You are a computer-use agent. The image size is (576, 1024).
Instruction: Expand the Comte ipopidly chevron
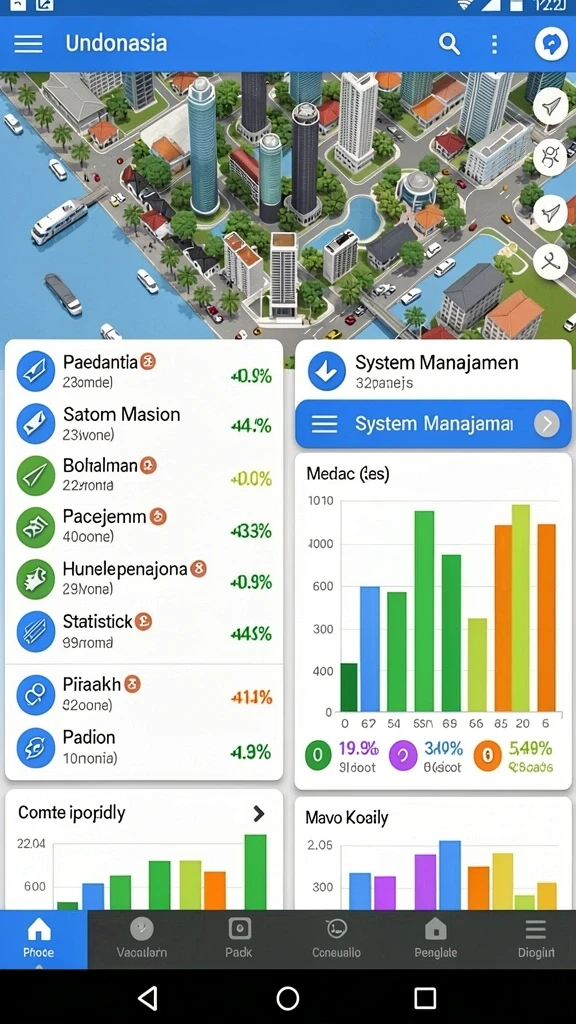click(x=259, y=813)
